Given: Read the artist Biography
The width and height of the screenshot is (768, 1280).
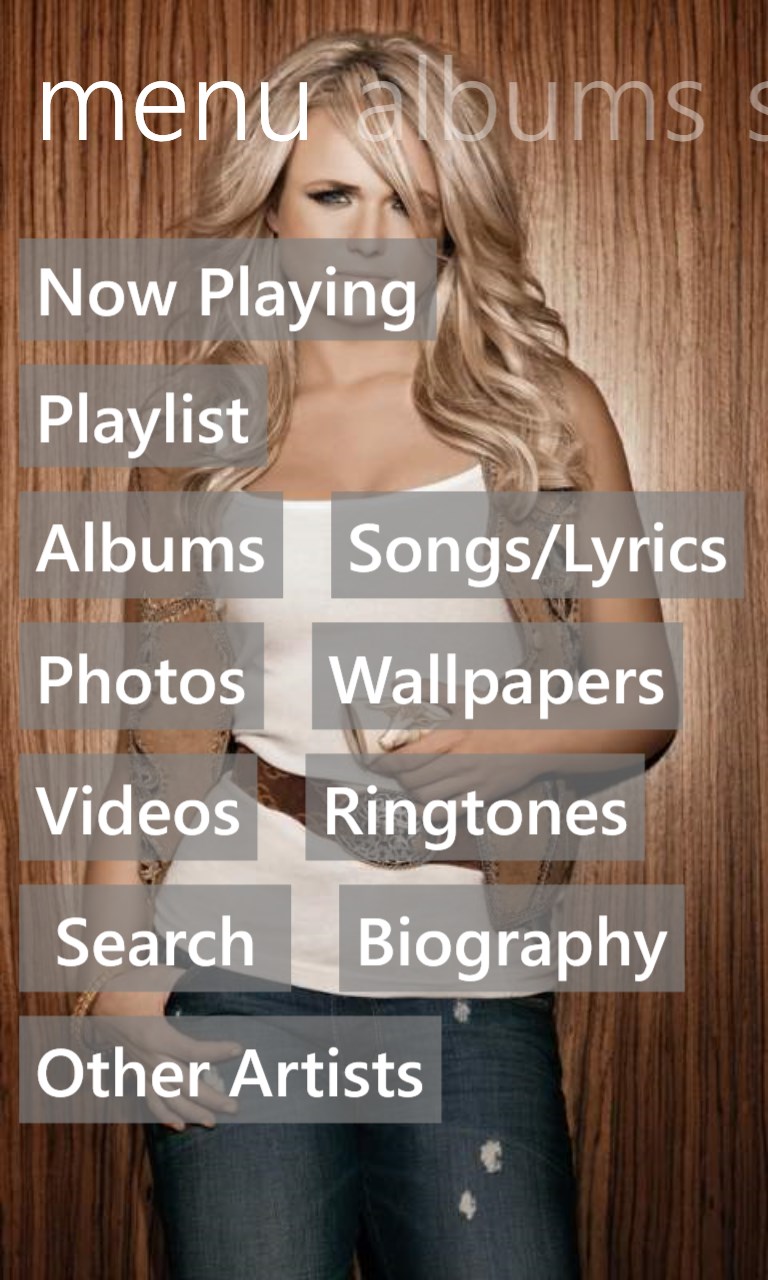Looking at the screenshot, I should (511, 939).
